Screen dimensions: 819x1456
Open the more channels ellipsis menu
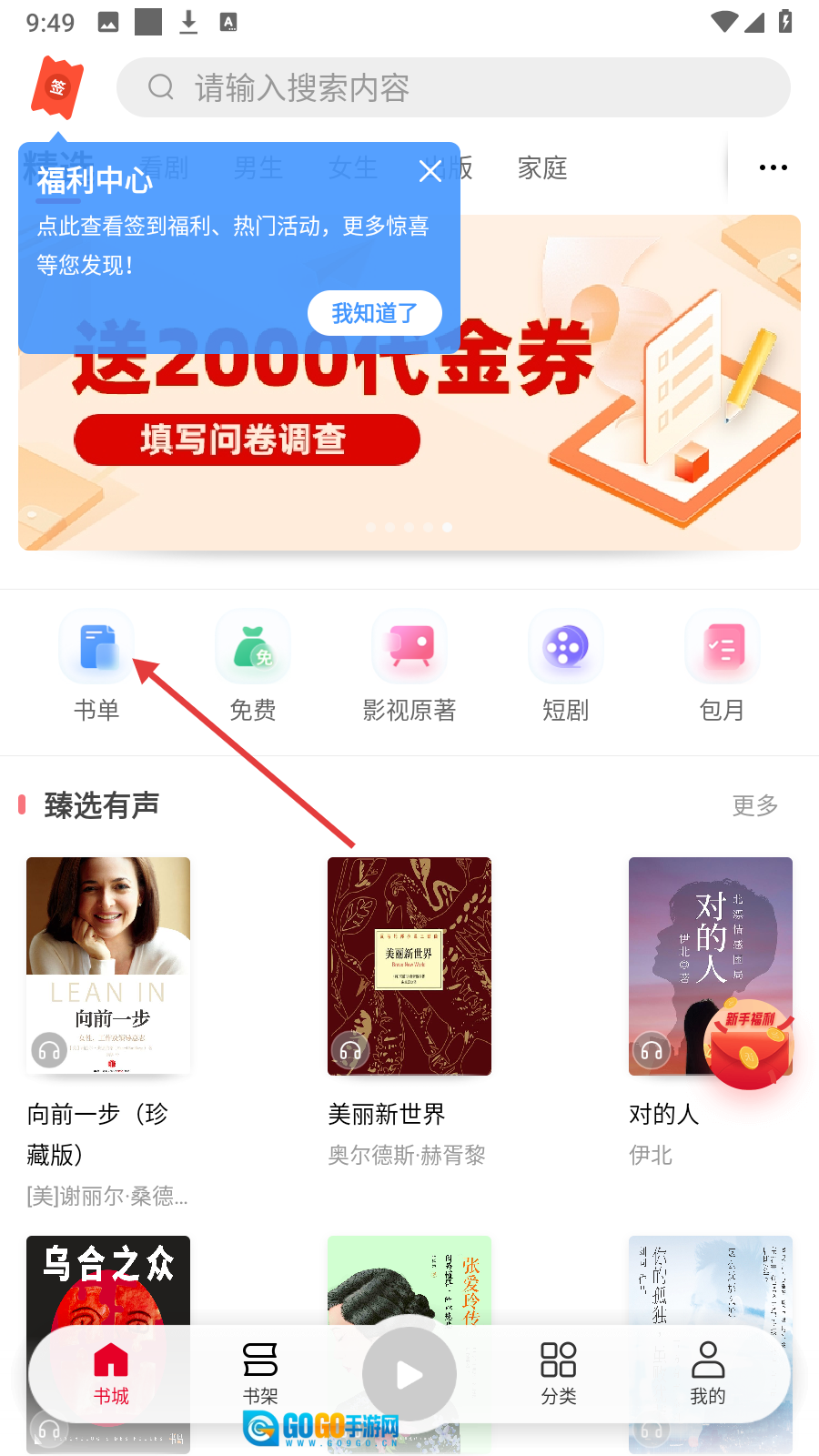click(x=773, y=167)
